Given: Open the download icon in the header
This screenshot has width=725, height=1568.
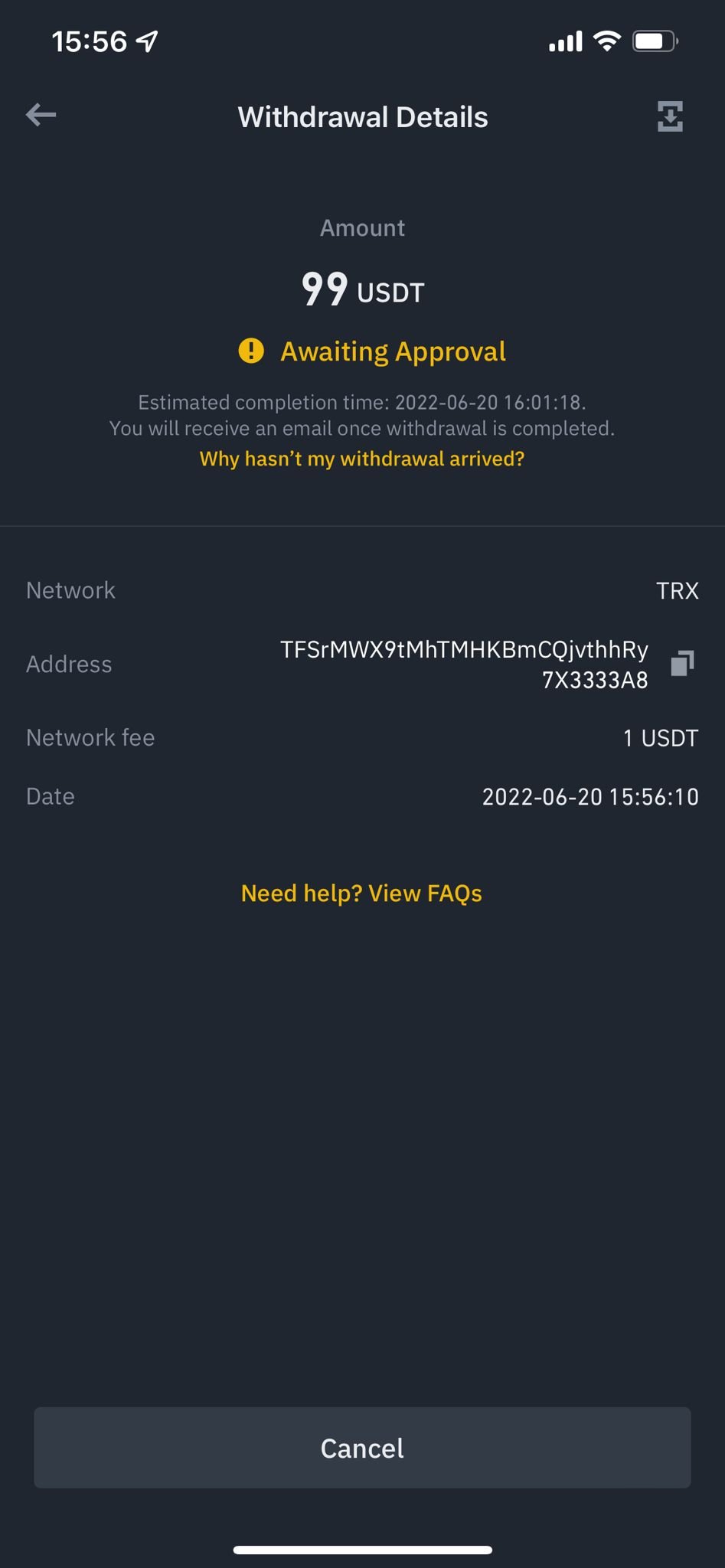Looking at the screenshot, I should coord(670,116).
